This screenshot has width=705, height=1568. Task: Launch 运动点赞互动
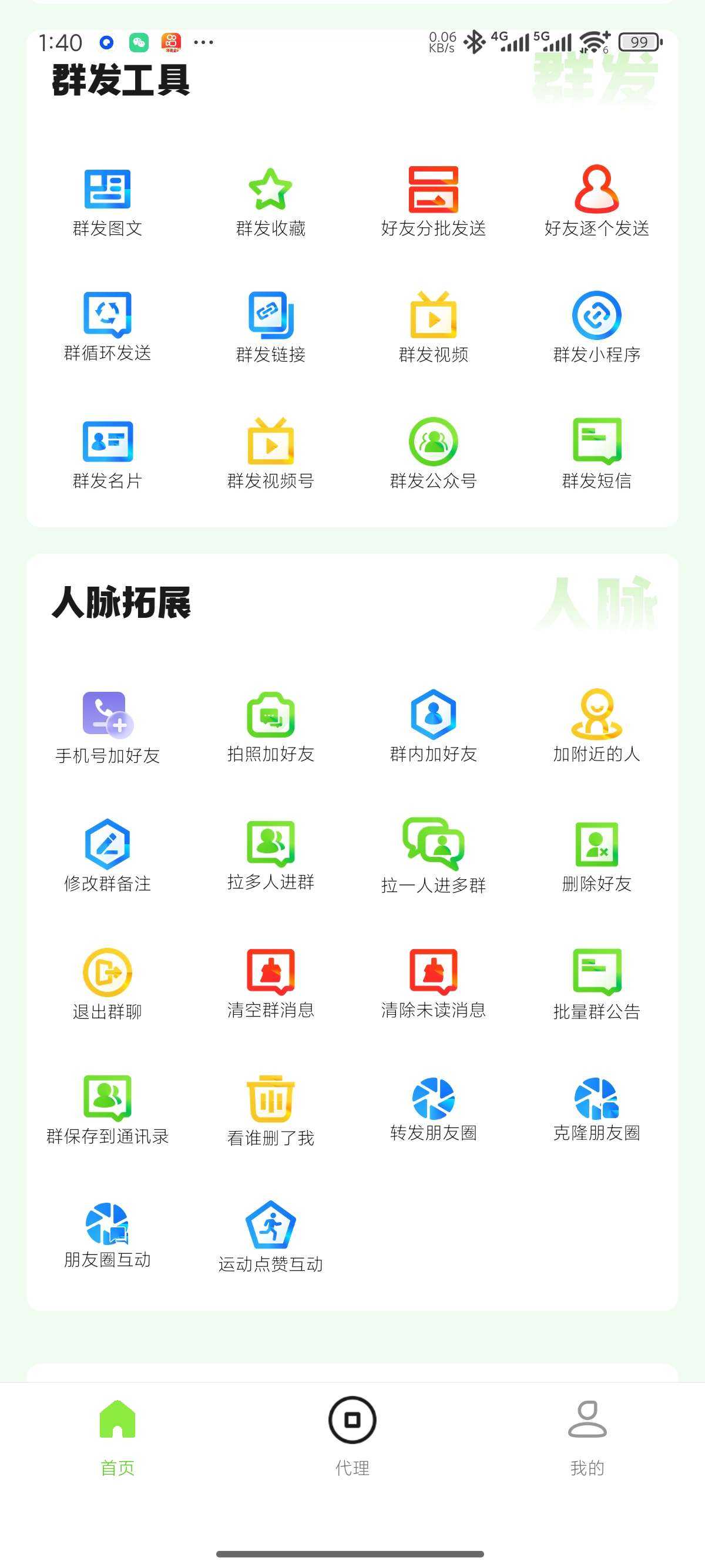(x=270, y=1237)
